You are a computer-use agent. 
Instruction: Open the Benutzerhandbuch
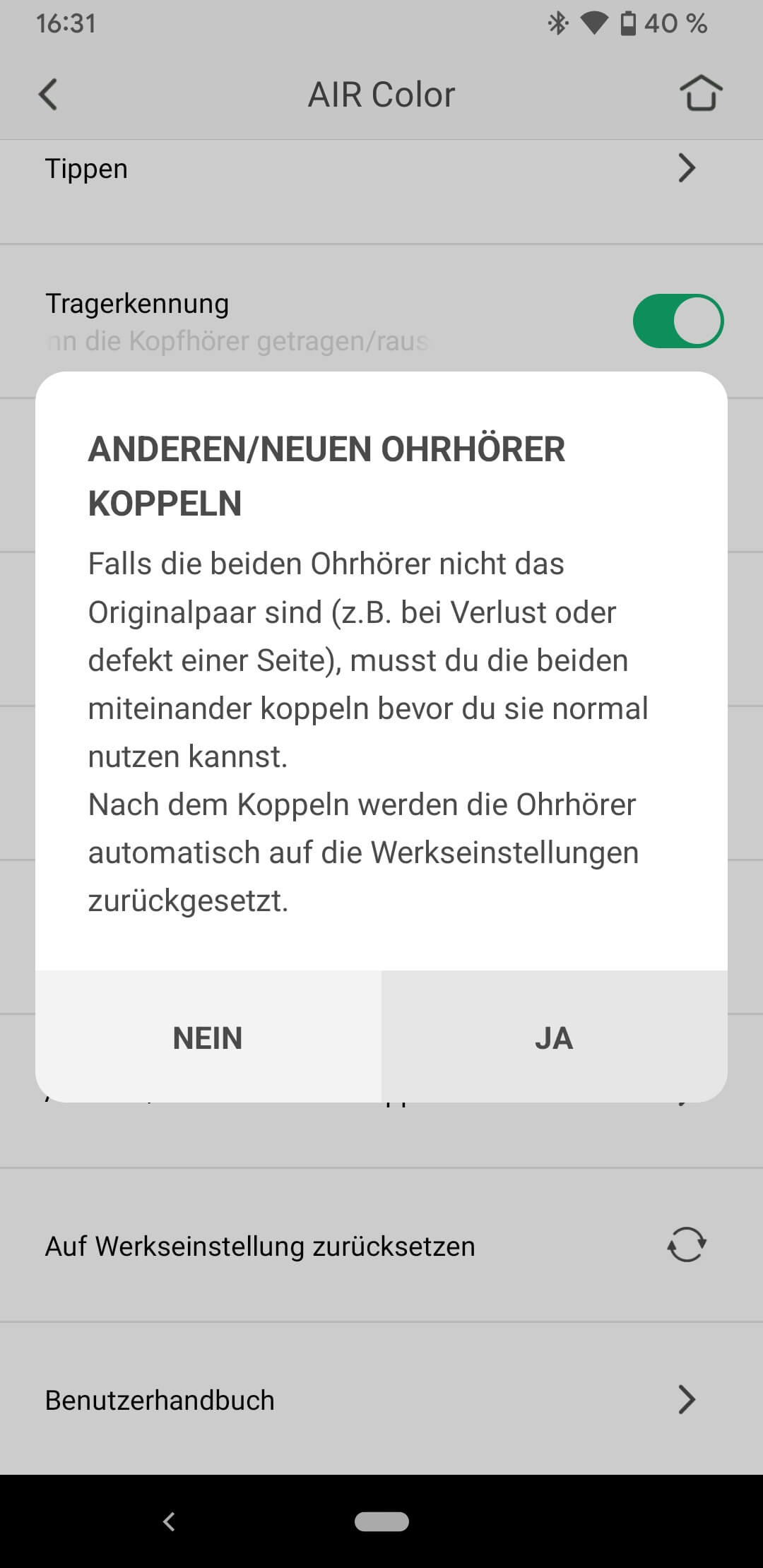point(381,1400)
